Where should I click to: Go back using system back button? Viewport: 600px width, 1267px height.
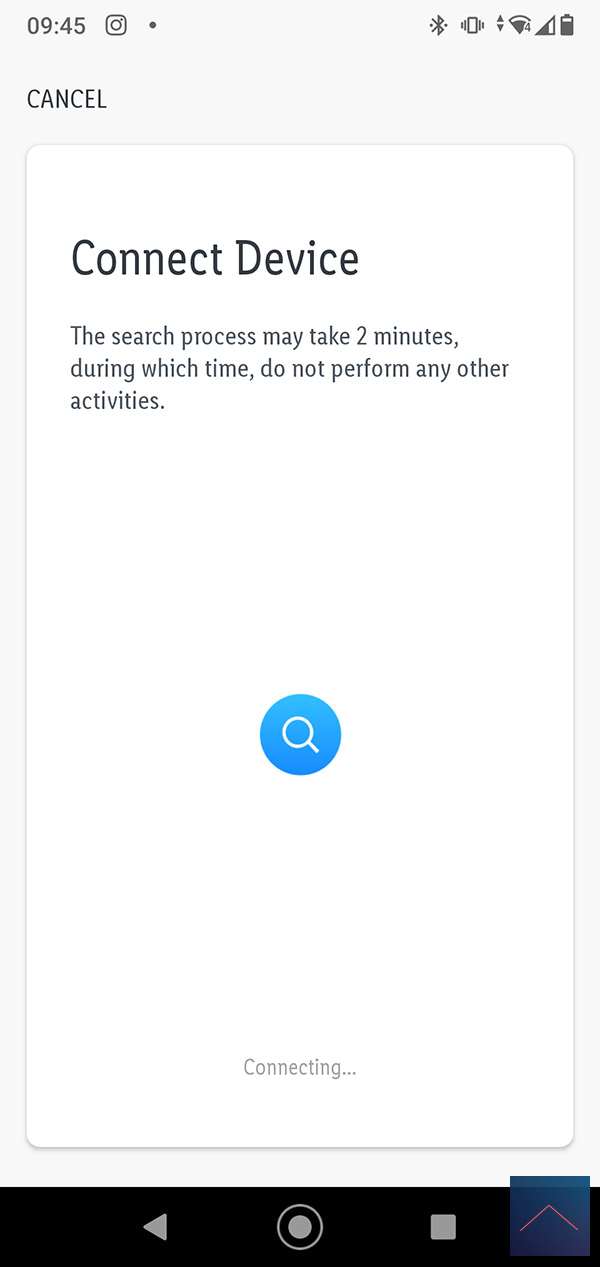[155, 1227]
